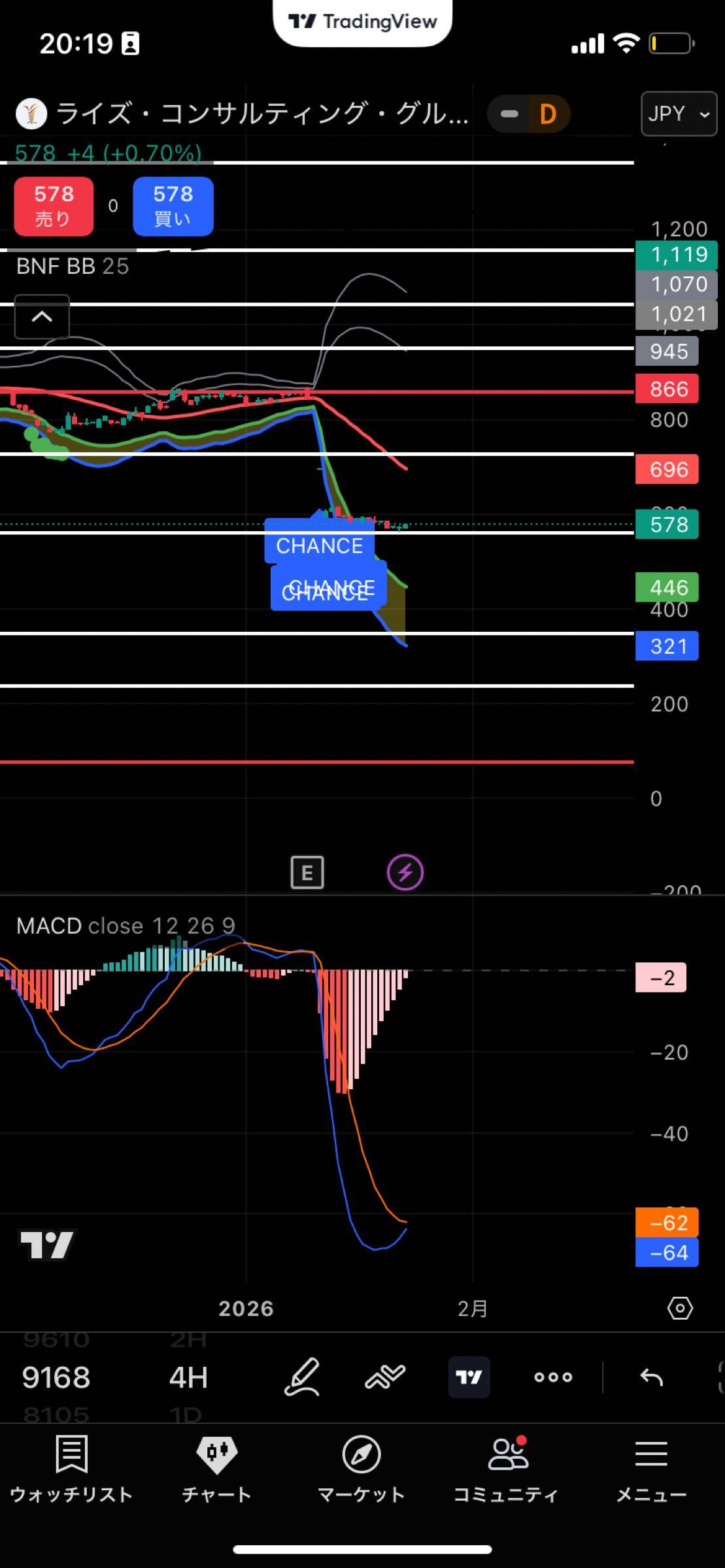Open the purple lightning event marker

coord(405,872)
